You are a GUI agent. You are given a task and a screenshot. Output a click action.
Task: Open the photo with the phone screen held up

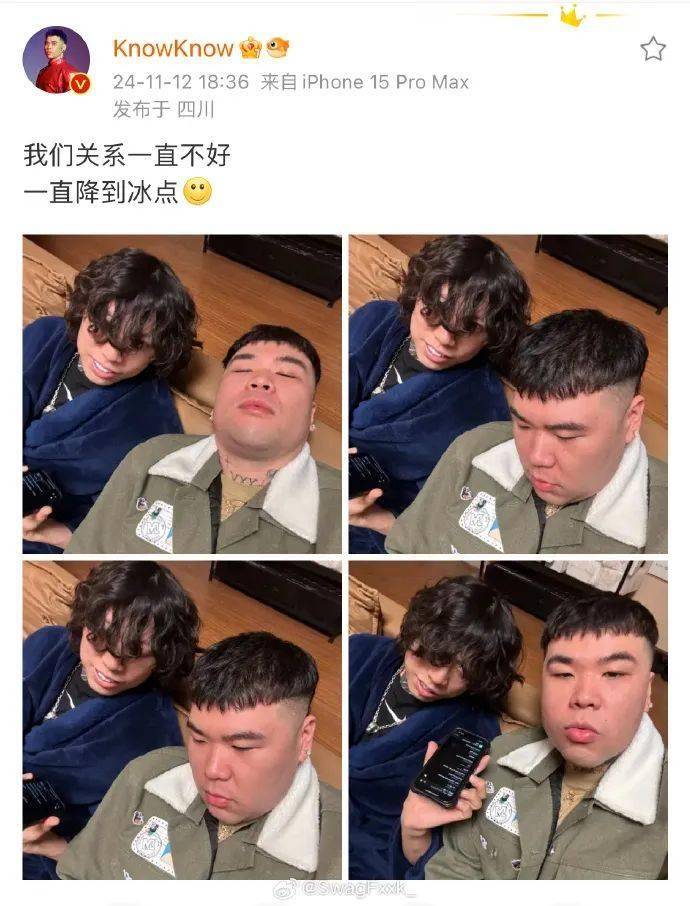[507, 720]
